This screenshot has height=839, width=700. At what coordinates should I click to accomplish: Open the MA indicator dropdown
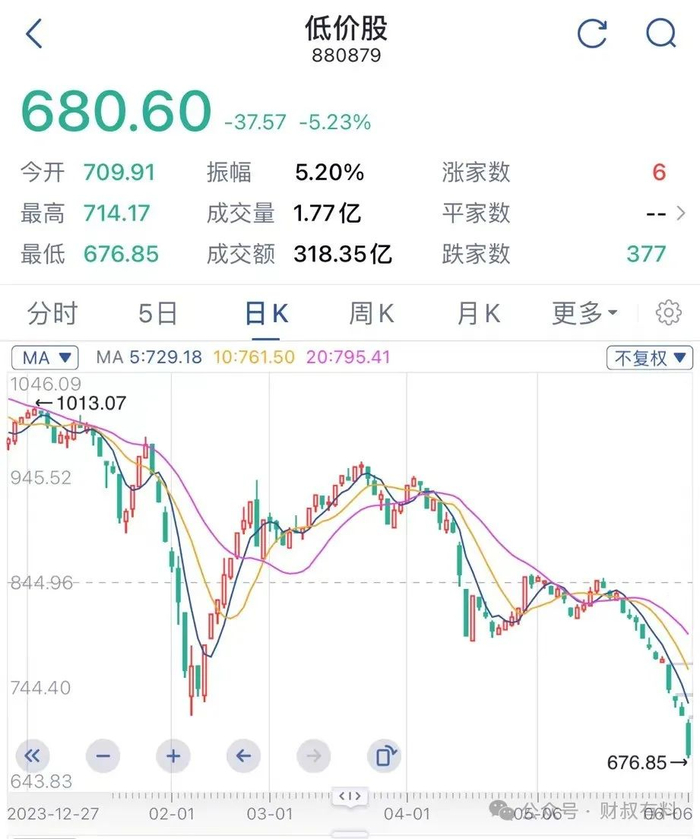45,357
